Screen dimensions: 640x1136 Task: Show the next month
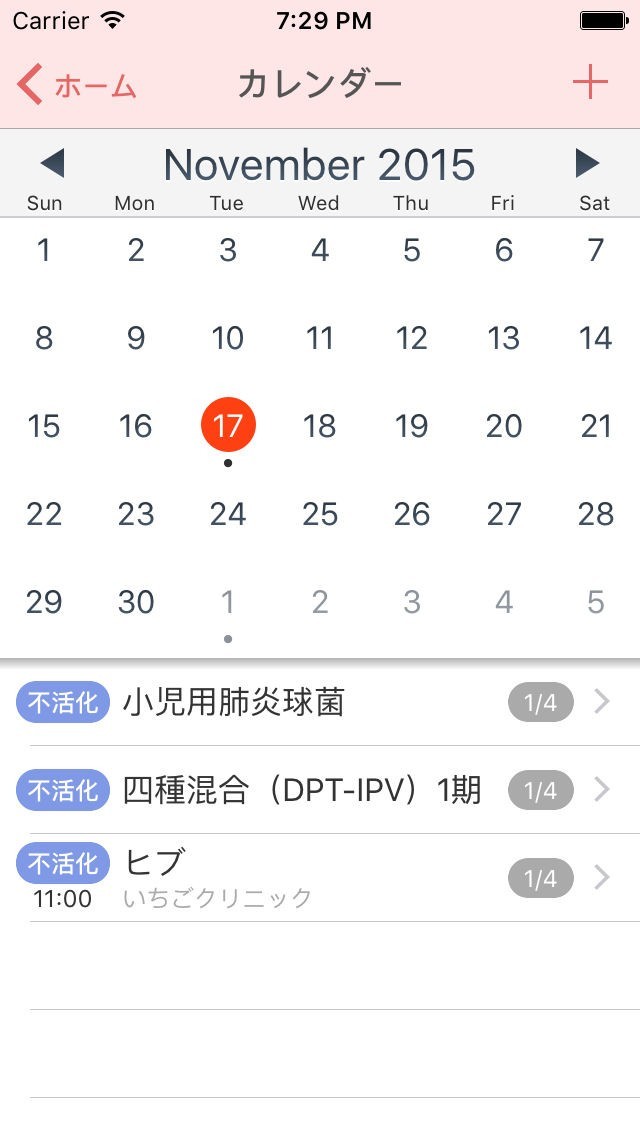[587, 163]
